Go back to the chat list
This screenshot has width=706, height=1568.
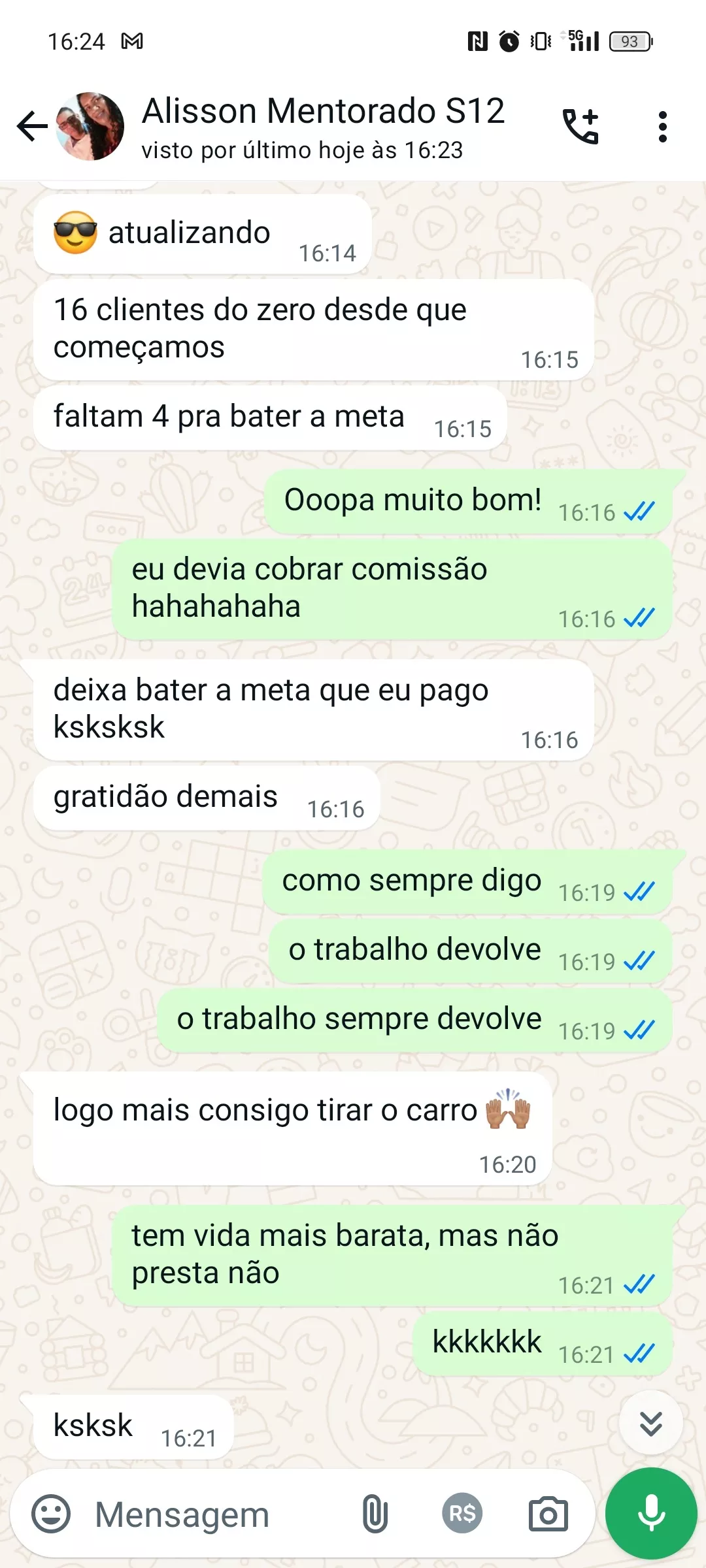coord(31,126)
